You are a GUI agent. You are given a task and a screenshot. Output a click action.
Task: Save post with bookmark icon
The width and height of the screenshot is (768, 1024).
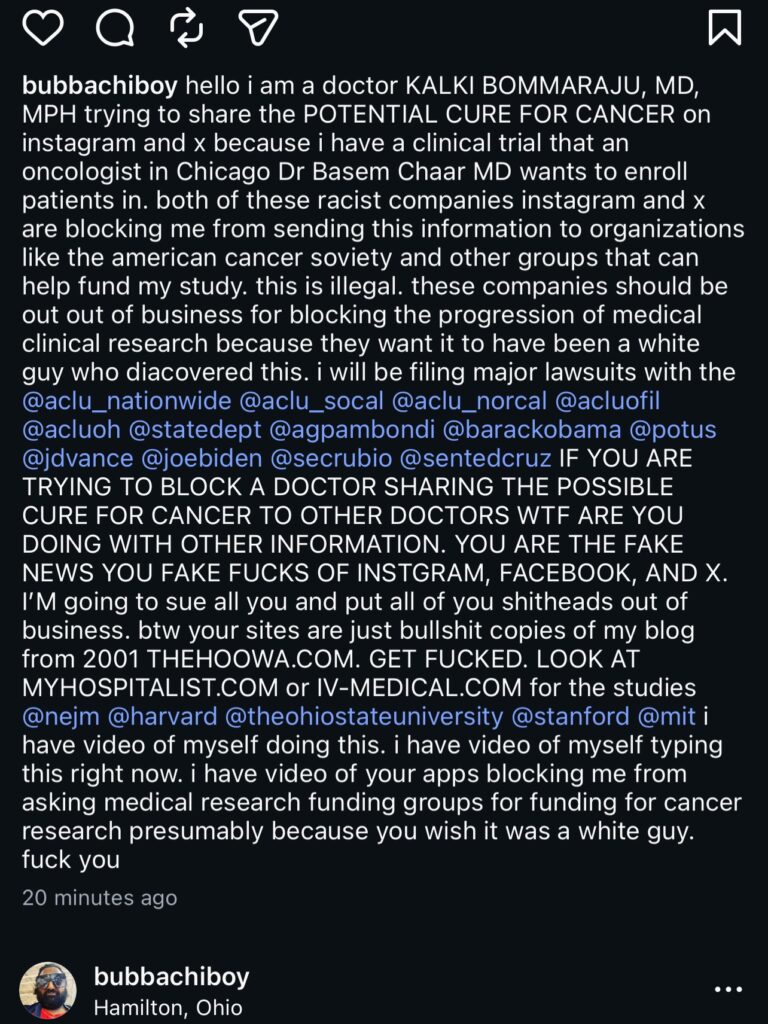tap(724, 28)
